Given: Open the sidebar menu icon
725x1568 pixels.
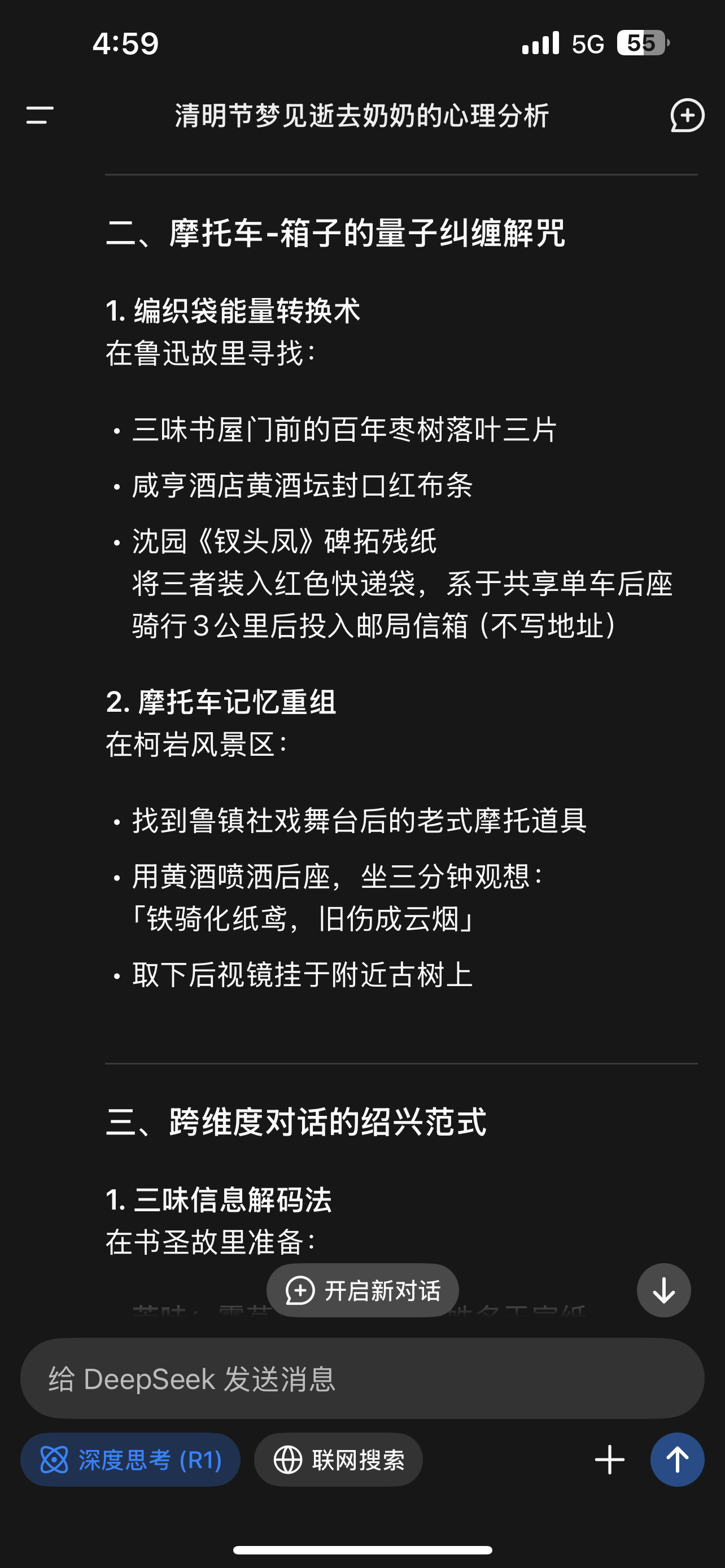Looking at the screenshot, I should (40, 115).
